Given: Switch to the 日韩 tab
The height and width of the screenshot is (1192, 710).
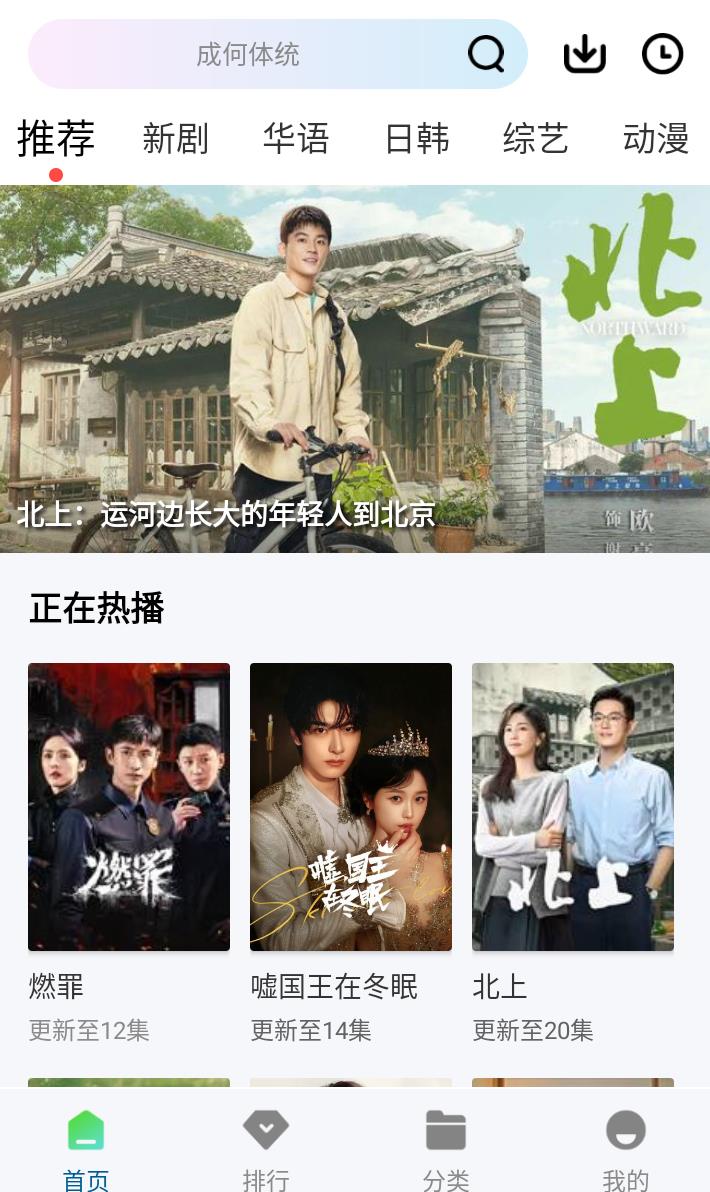Looking at the screenshot, I should (417, 139).
